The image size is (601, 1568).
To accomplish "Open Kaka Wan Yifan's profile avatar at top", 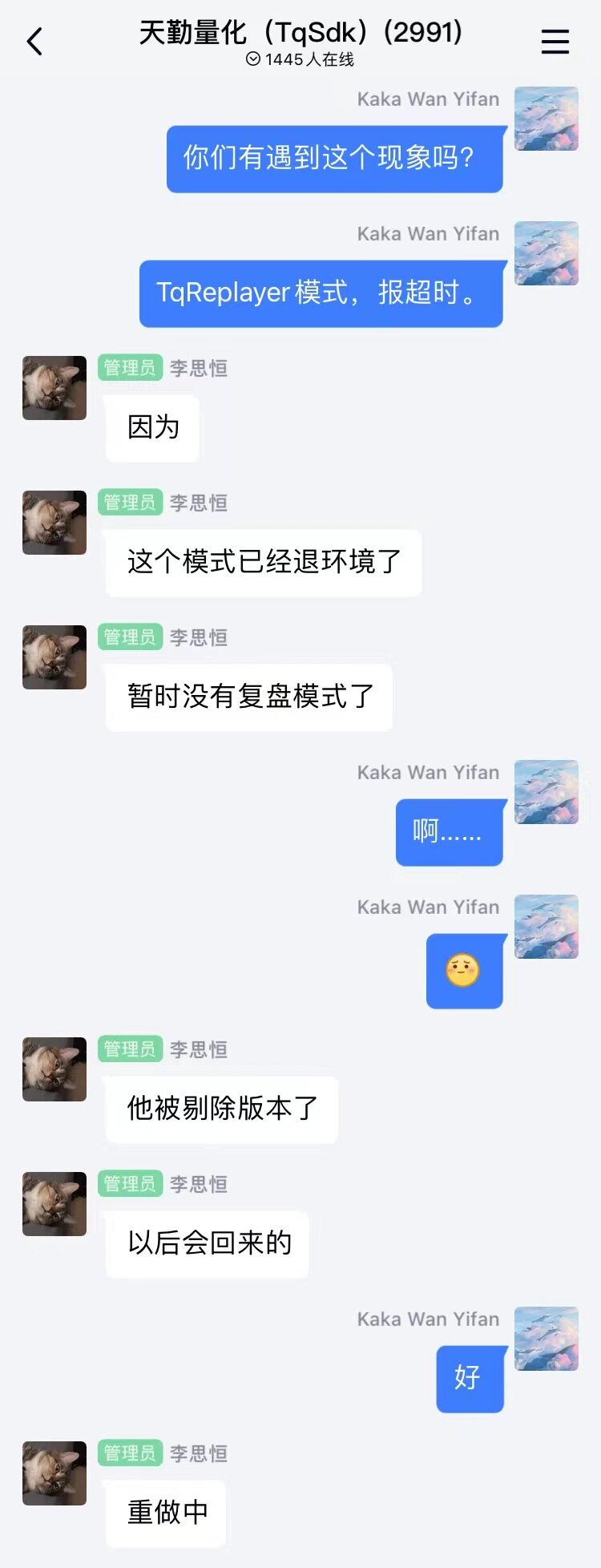I will click(x=547, y=118).
